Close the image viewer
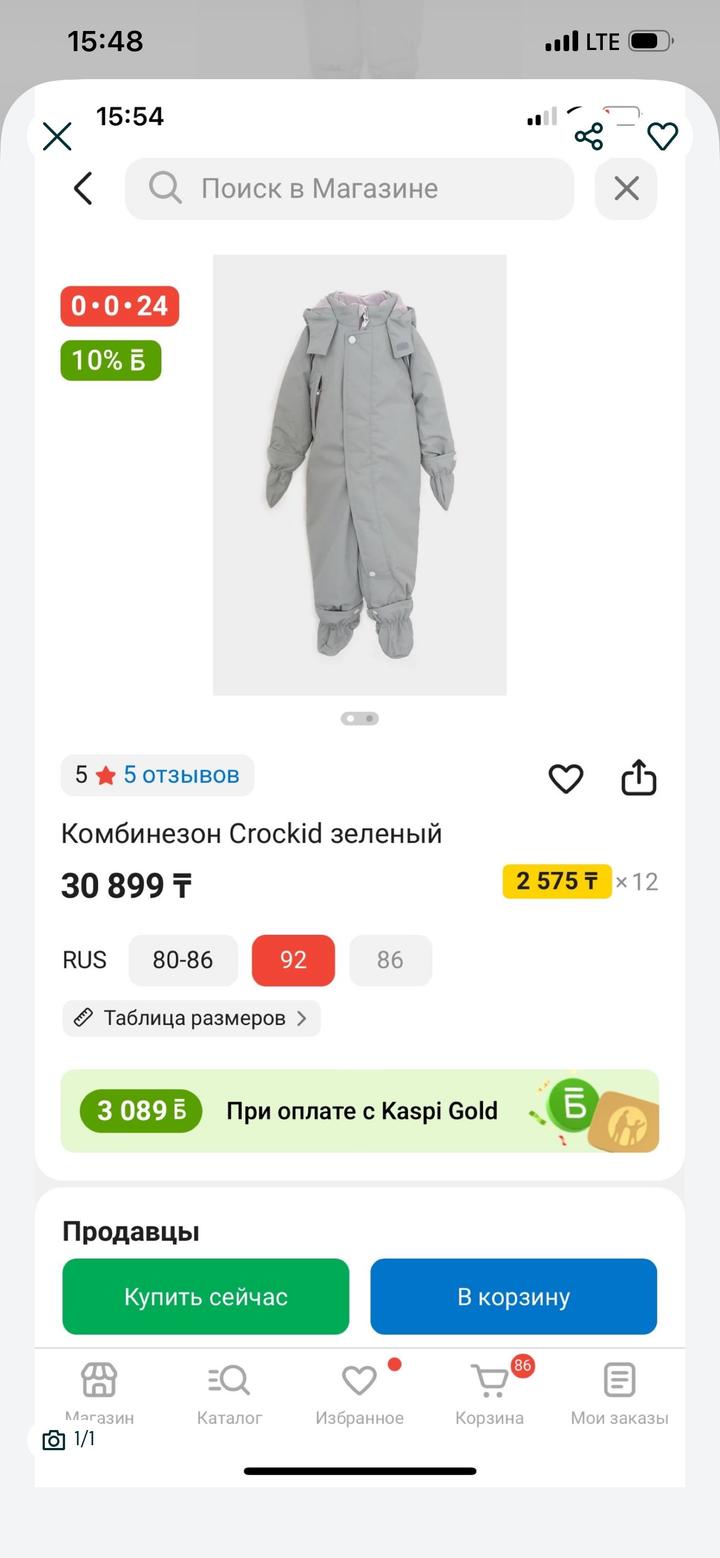The width and height of the screenshot is (720, 1558). click(x=57, y=136)
